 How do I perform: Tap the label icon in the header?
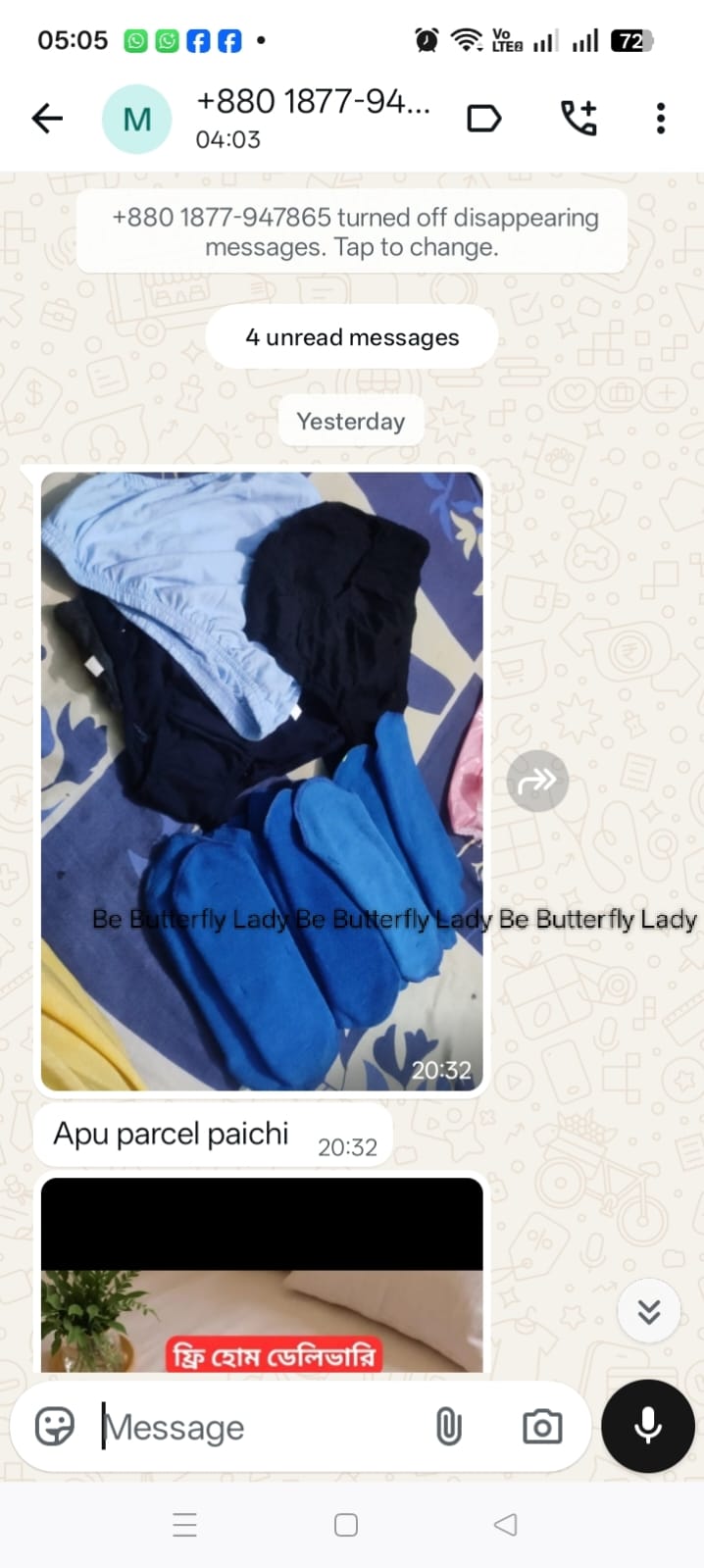[x=484, y=119]
